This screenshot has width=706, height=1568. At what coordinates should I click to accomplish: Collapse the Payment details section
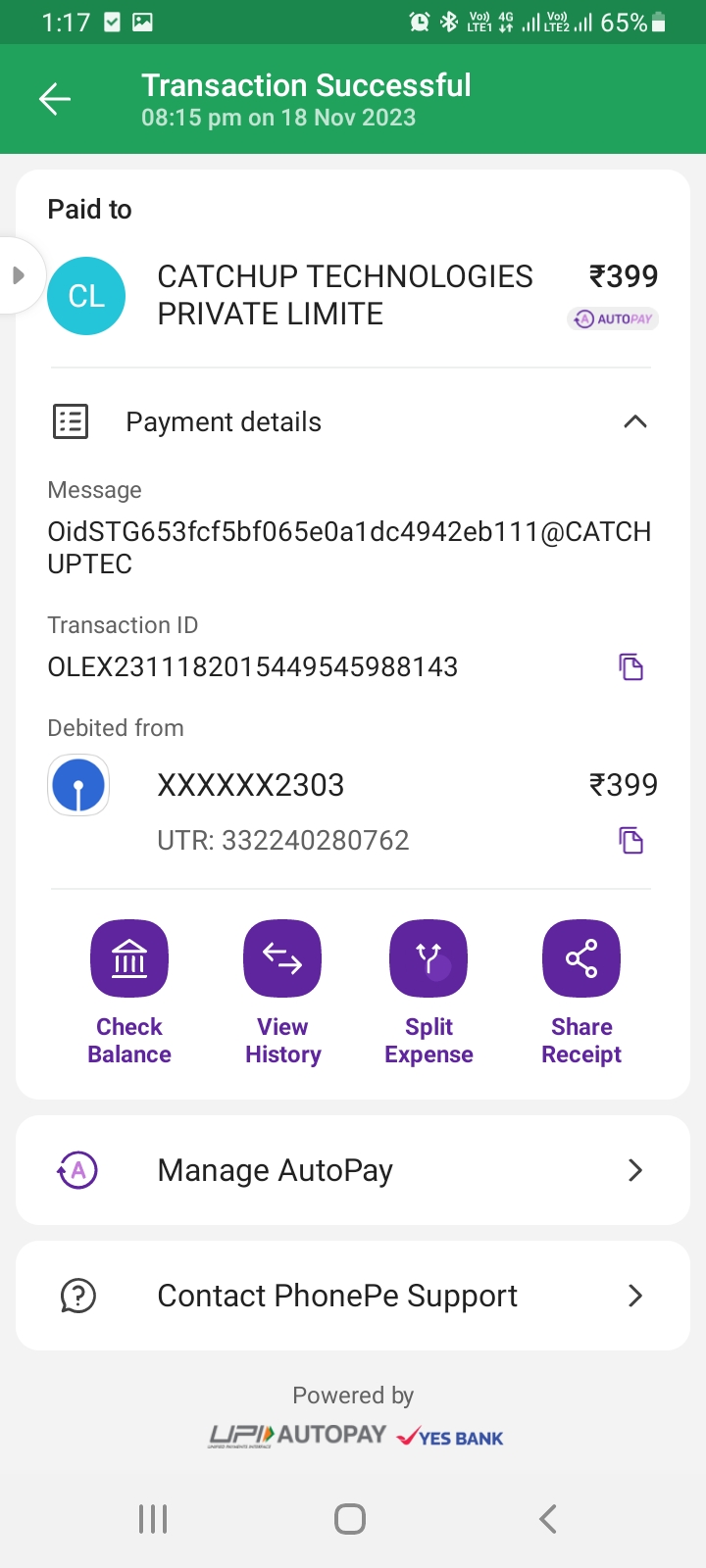tap(634, 421)
